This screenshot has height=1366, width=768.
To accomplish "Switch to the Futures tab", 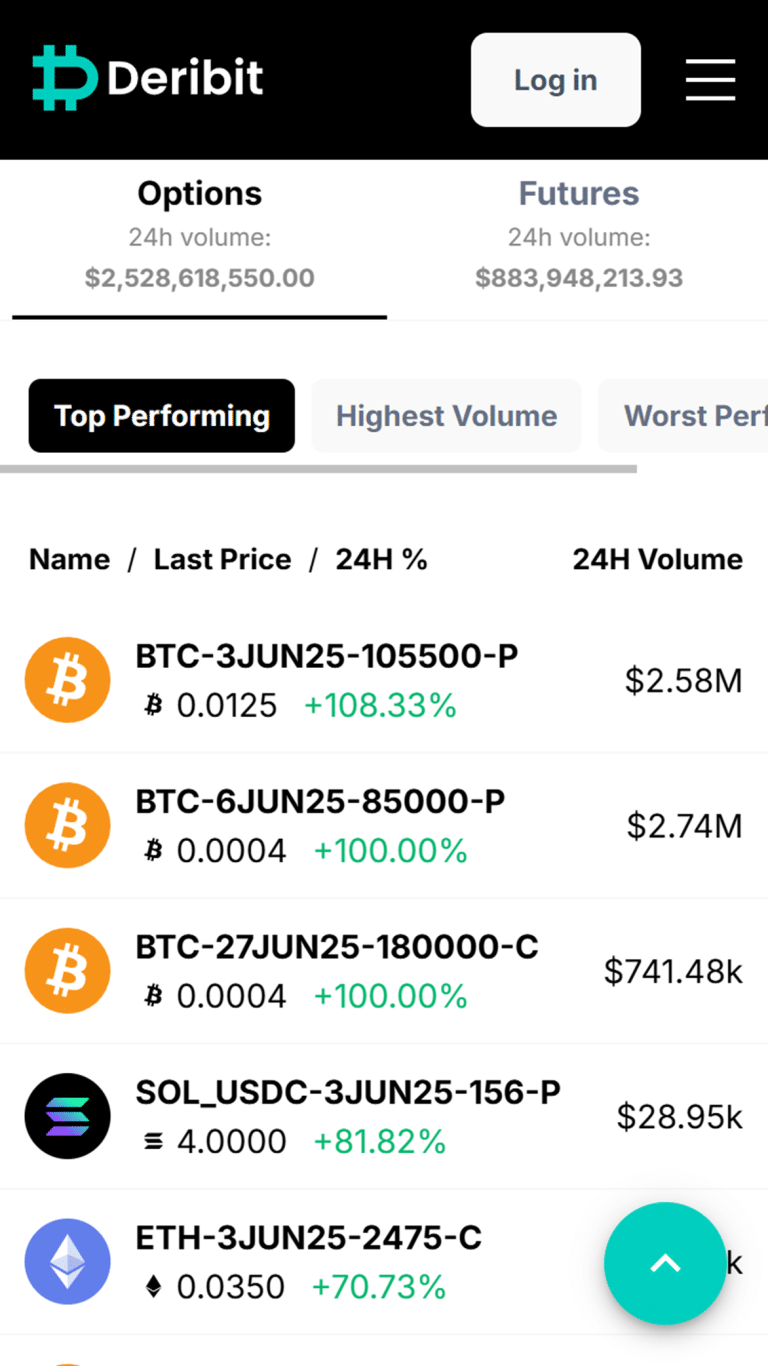I will pos(578,193).
